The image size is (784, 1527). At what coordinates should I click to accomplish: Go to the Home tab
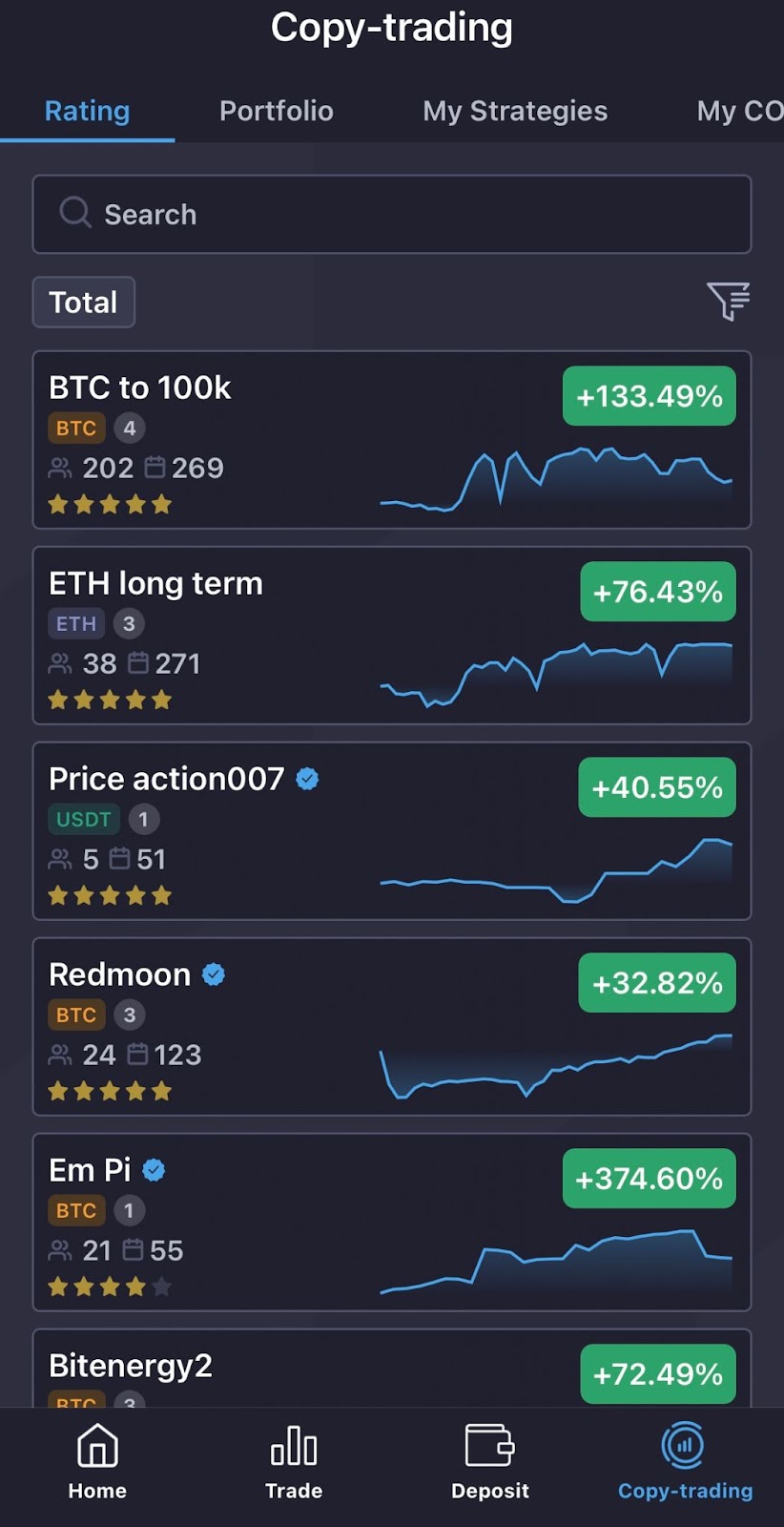point(97,1462)
